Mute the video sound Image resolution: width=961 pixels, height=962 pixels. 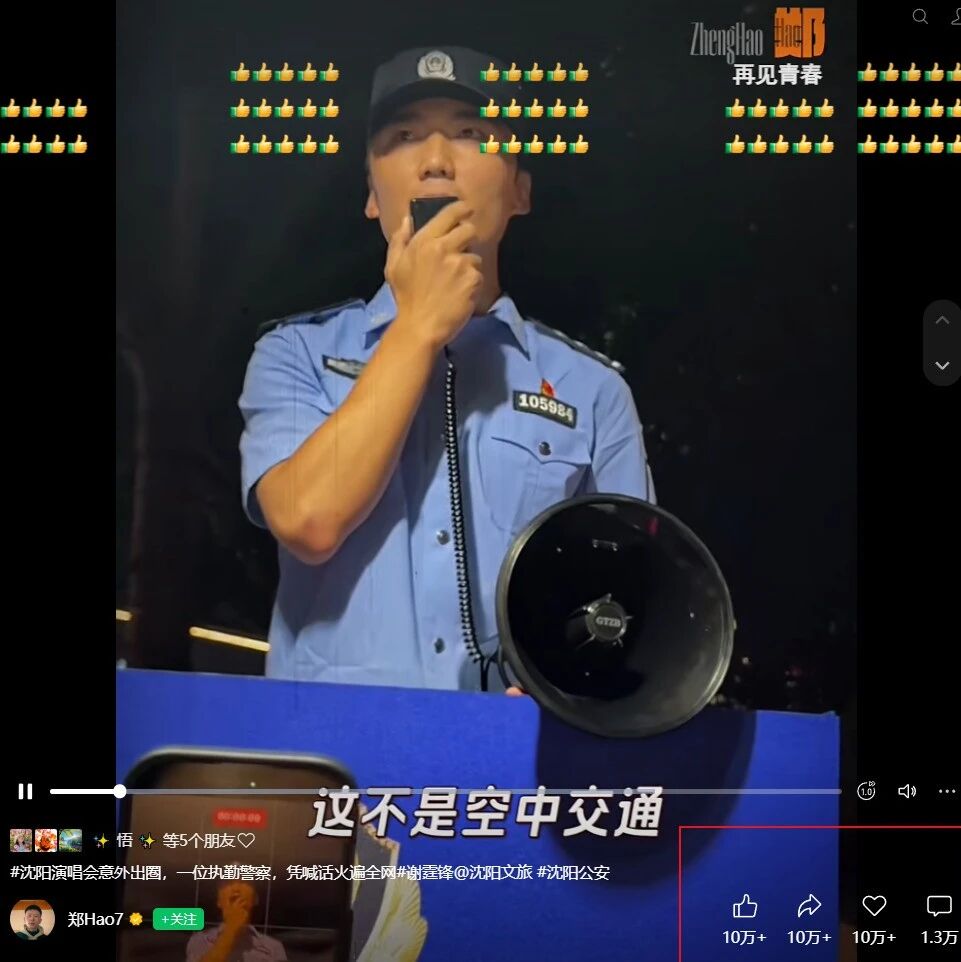tap(907, 791)
